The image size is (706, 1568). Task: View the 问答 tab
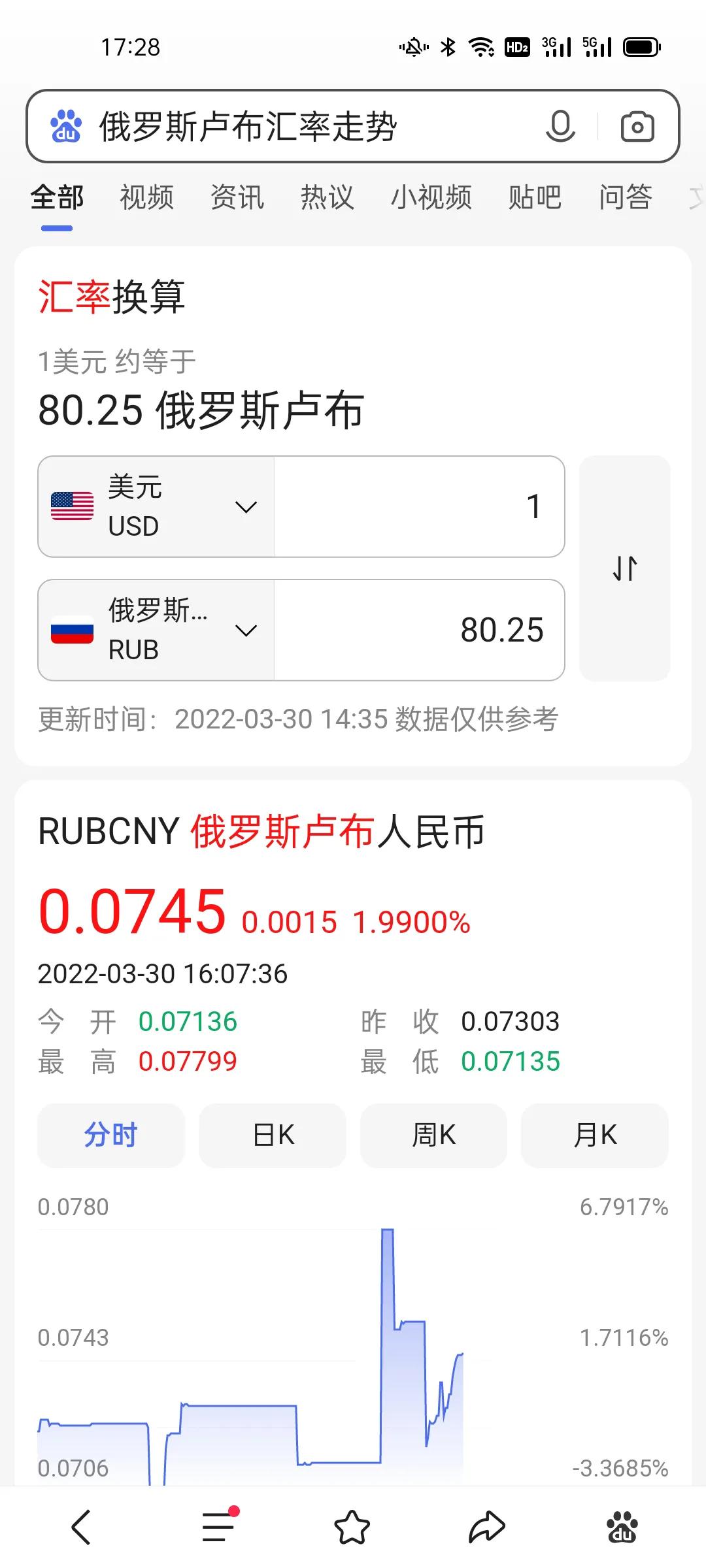coord(626,197)
